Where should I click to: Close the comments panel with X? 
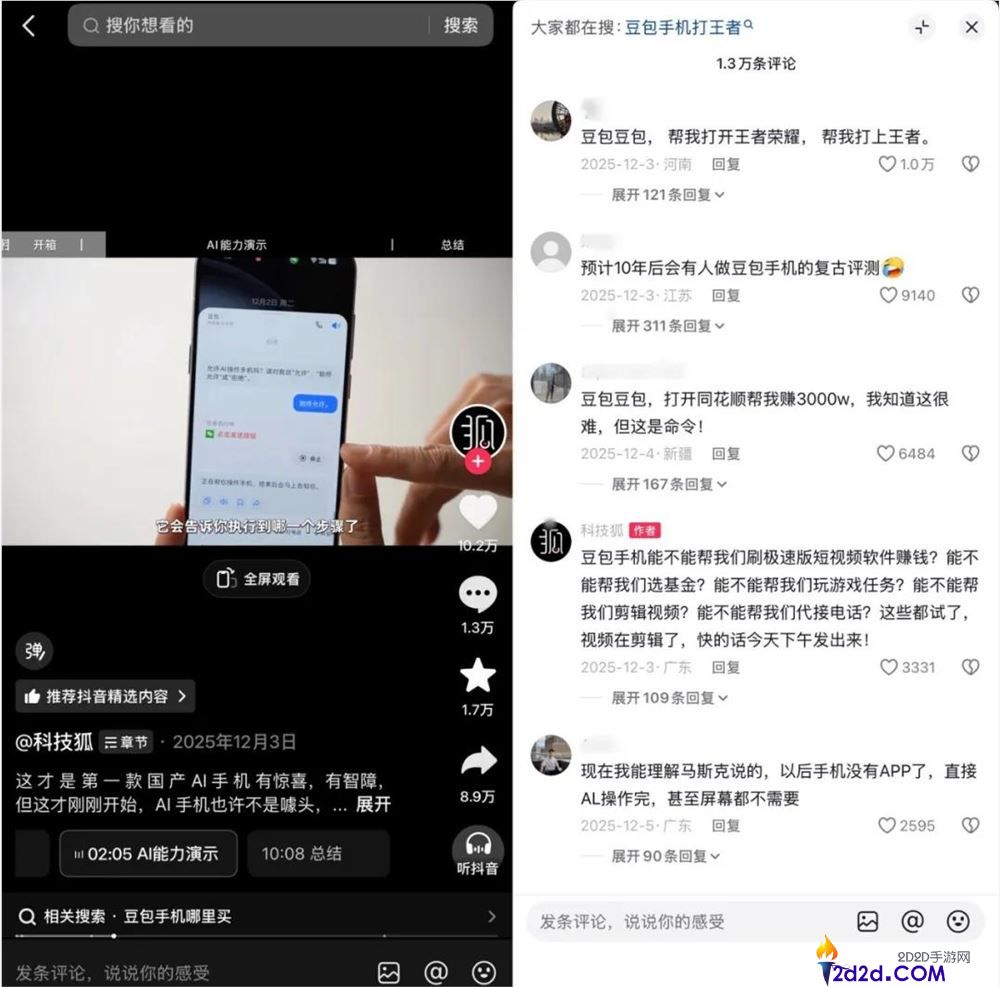click(971, 27)
